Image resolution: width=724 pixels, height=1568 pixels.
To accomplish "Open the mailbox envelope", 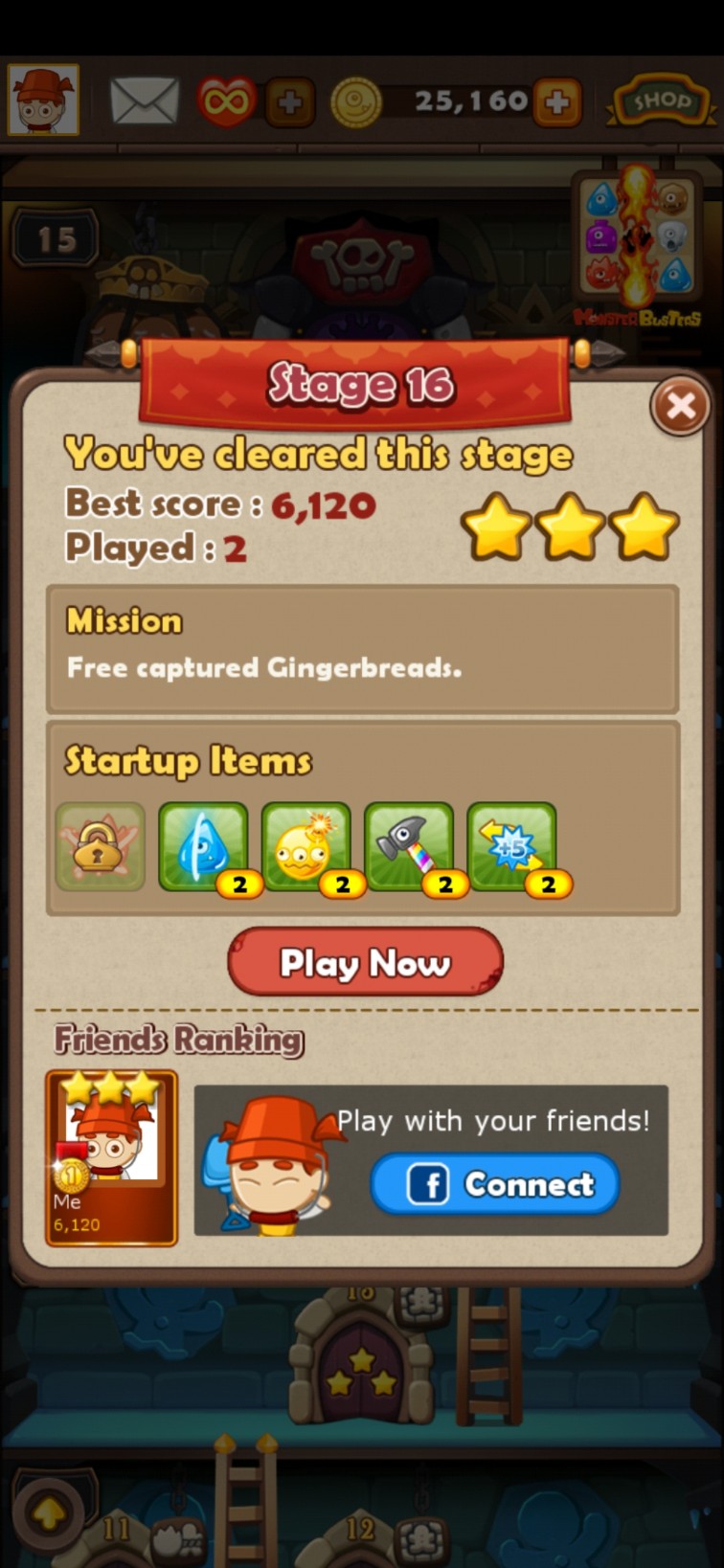I will click(x=145, y=101).
